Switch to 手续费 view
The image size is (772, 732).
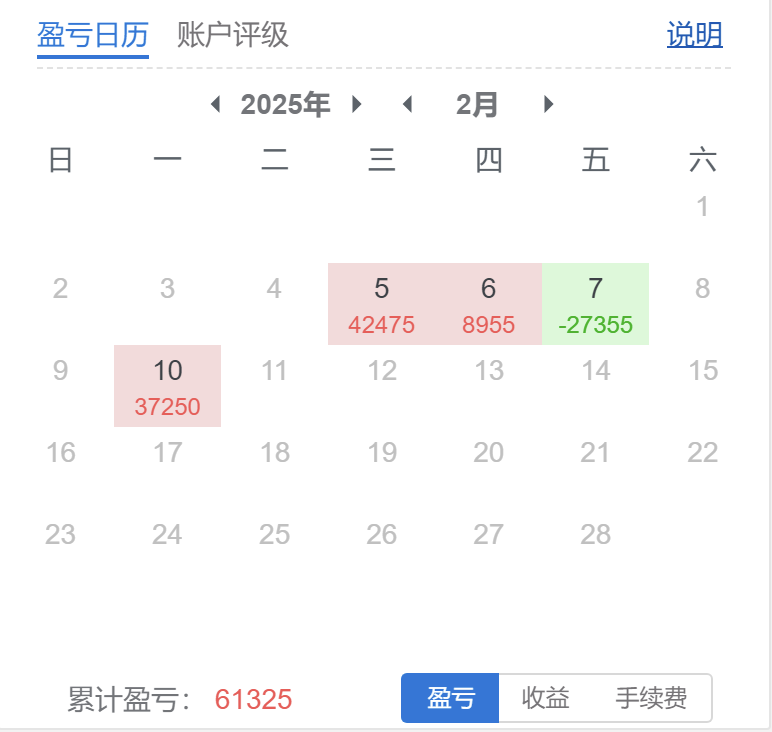click(x=651, y=698)
